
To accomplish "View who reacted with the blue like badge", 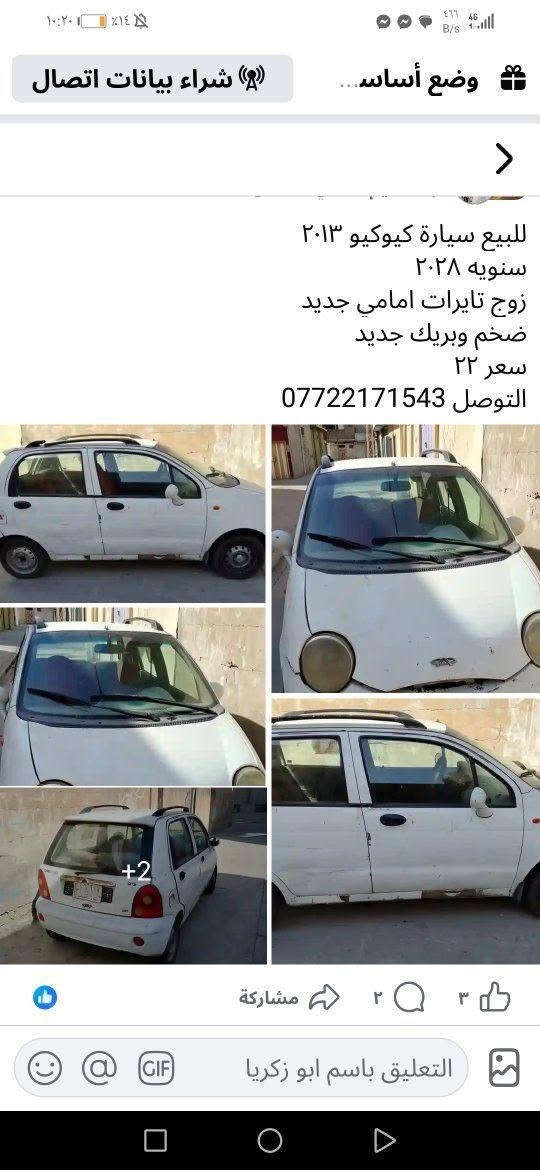I will [45, 998].
